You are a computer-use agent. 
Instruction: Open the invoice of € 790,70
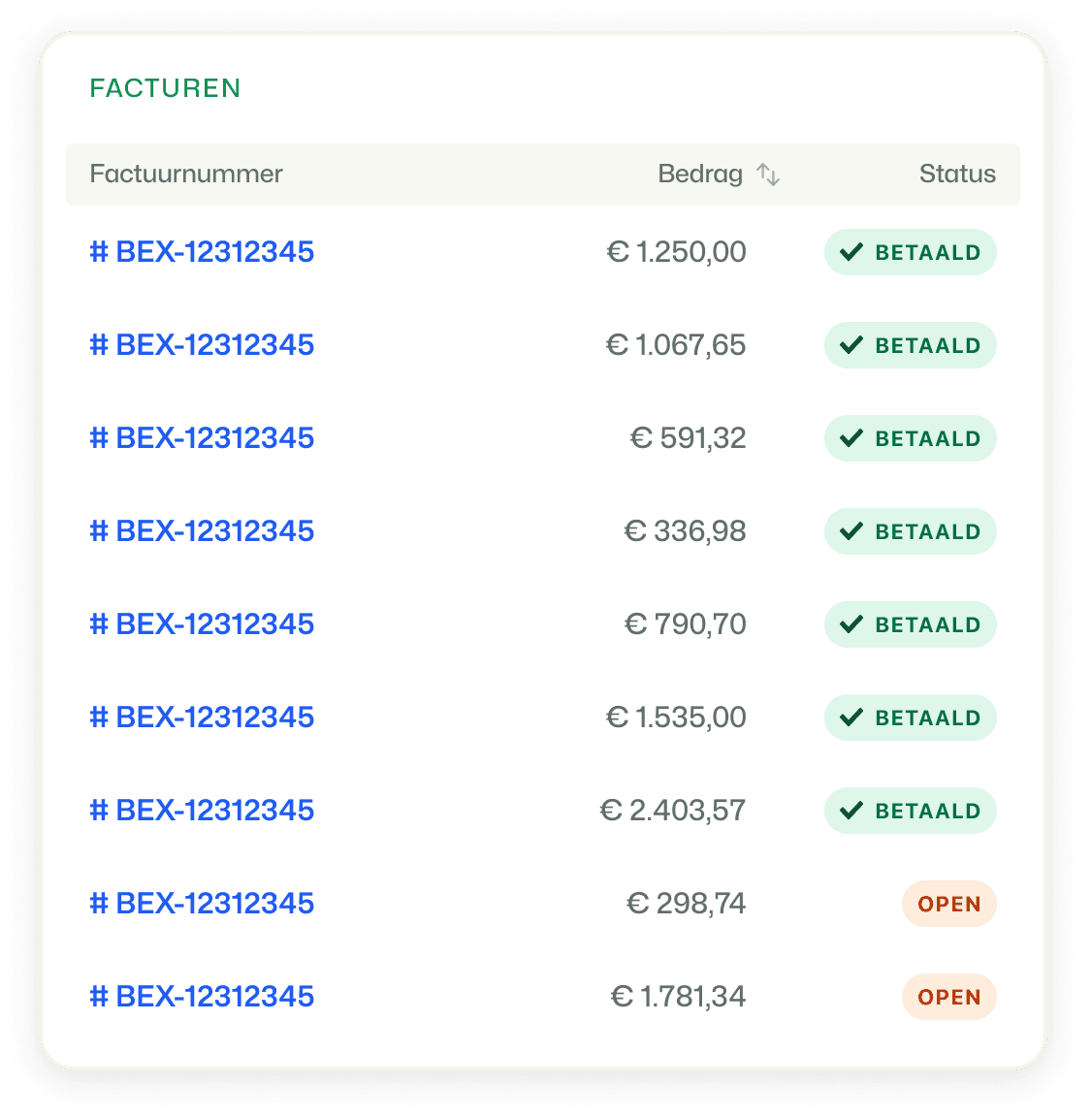[x=202, y=624]
